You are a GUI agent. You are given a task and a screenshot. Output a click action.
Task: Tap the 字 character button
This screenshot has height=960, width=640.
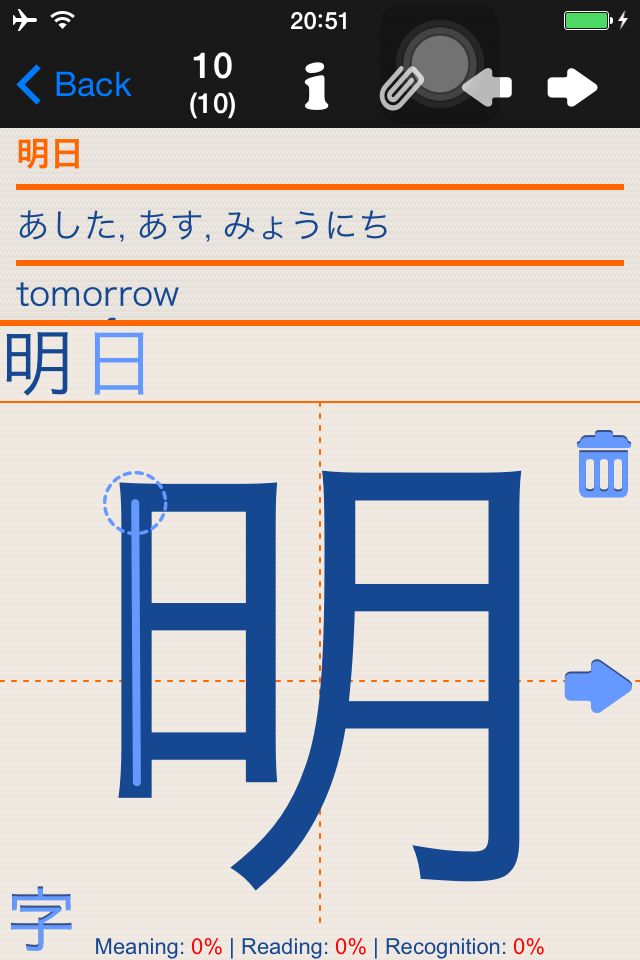(42, 918)
